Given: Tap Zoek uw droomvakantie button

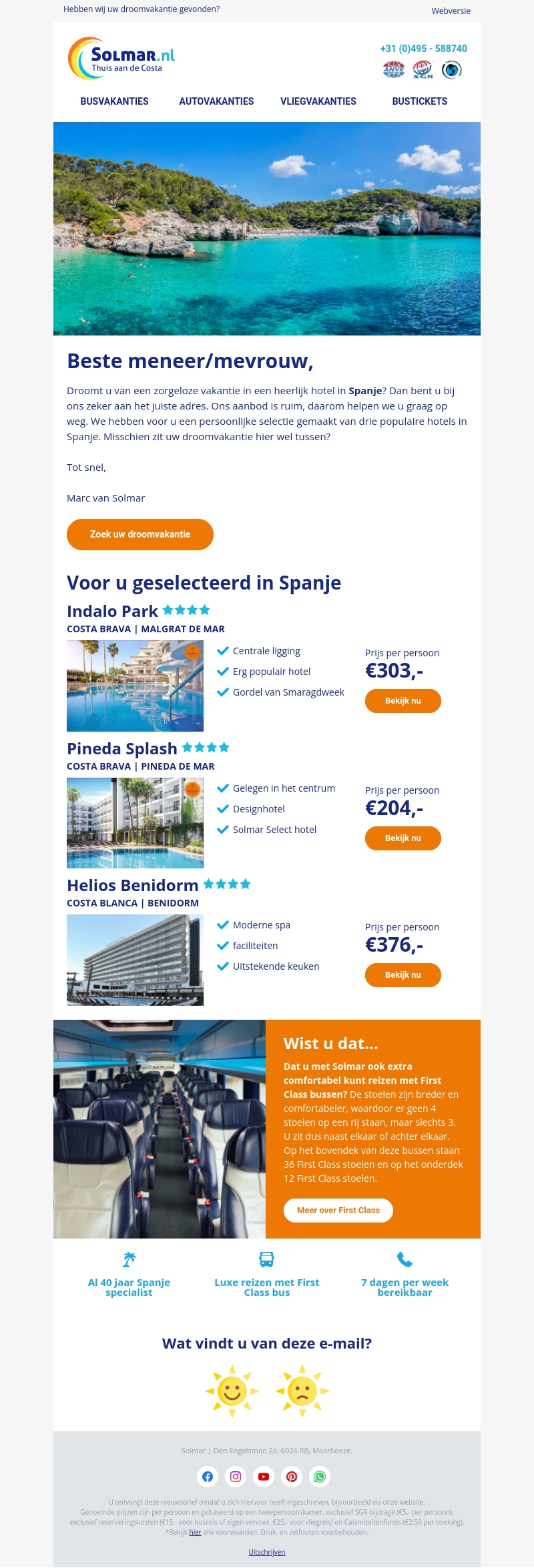Looking at the screenshot, I should coord(140,534).
